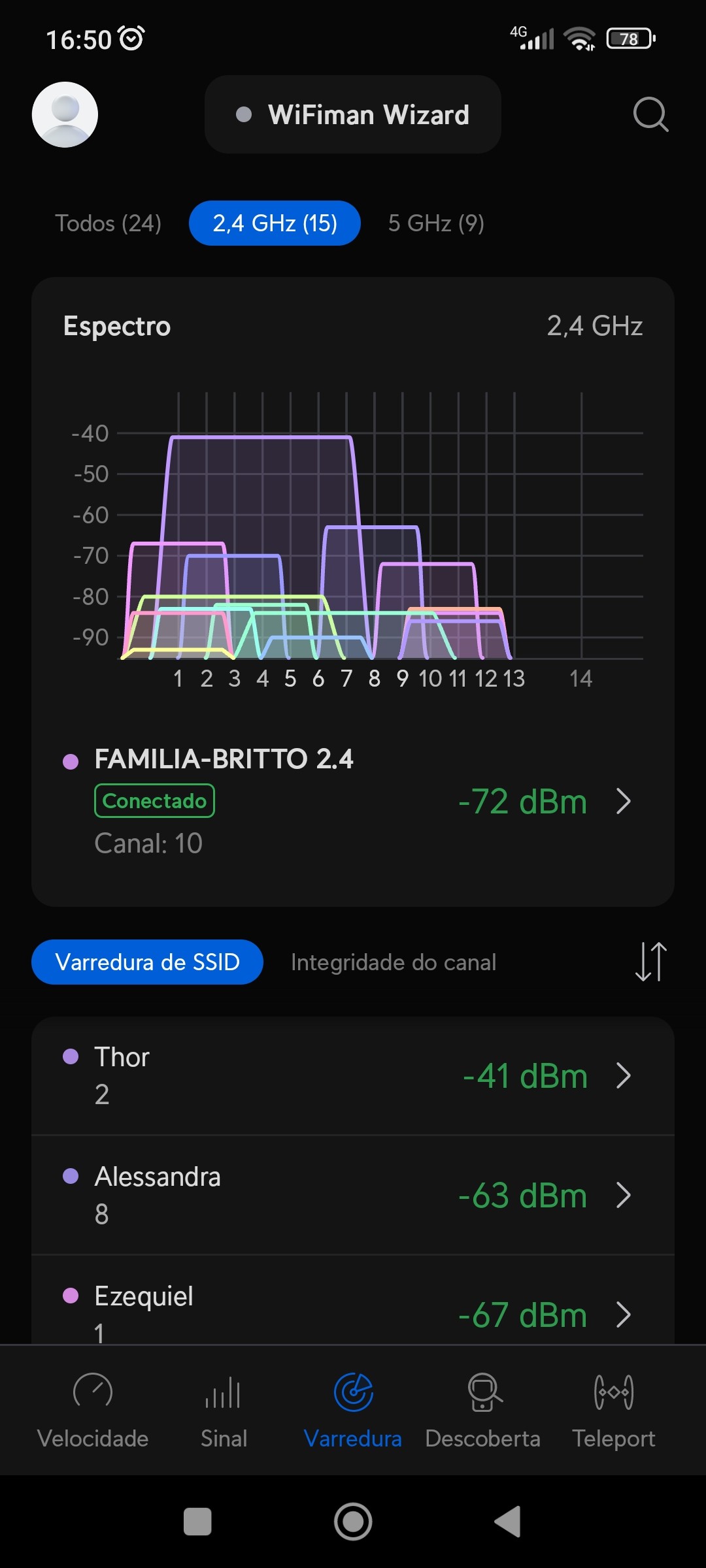The height and width of the screenshot is (1568, 706).
Task: Select the Varredura tab
Action: pos(353,1409)
